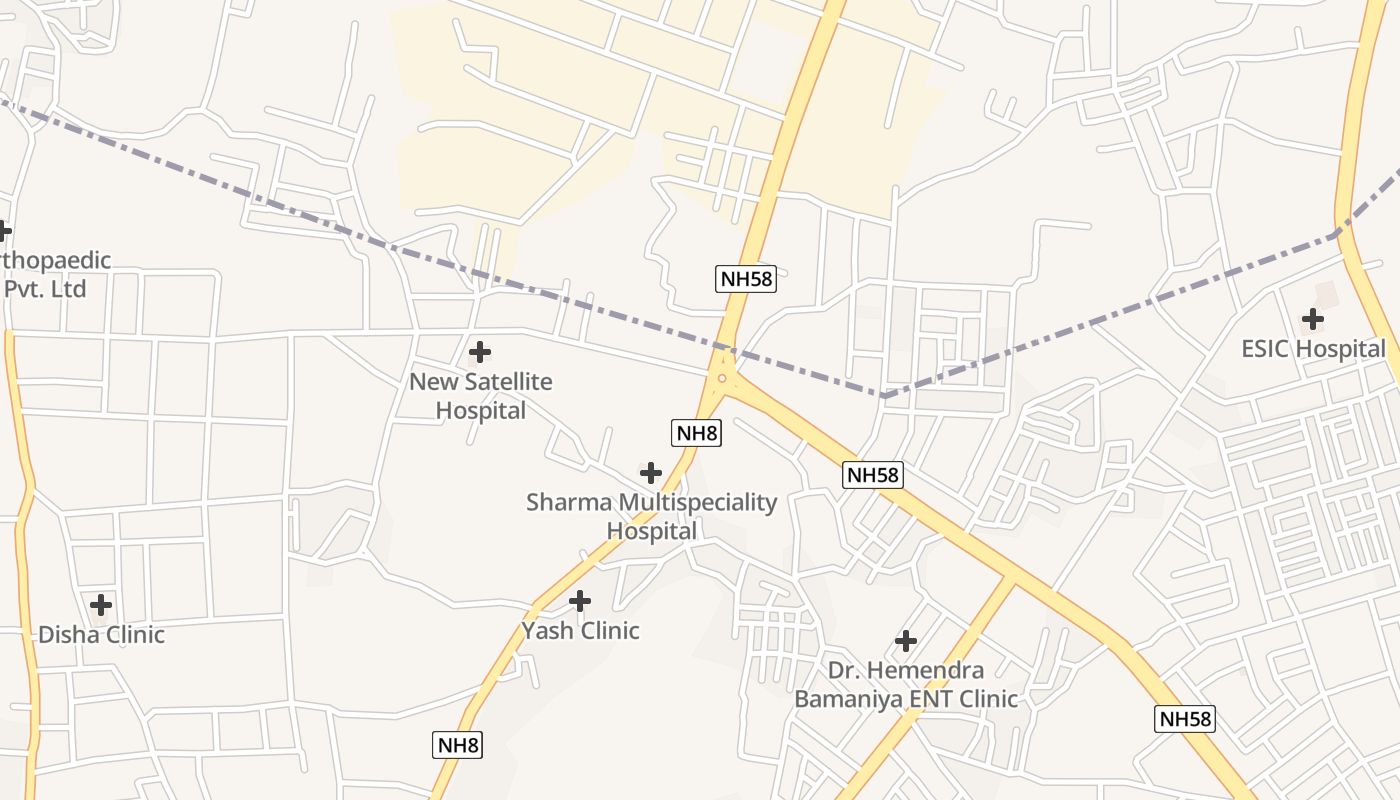Image resolution: width=1400 pixels, height=800 pixels.
Task: Select Dr. Hemendra Bamaniya ENT Clinic marker
Action: pos(906,640)
